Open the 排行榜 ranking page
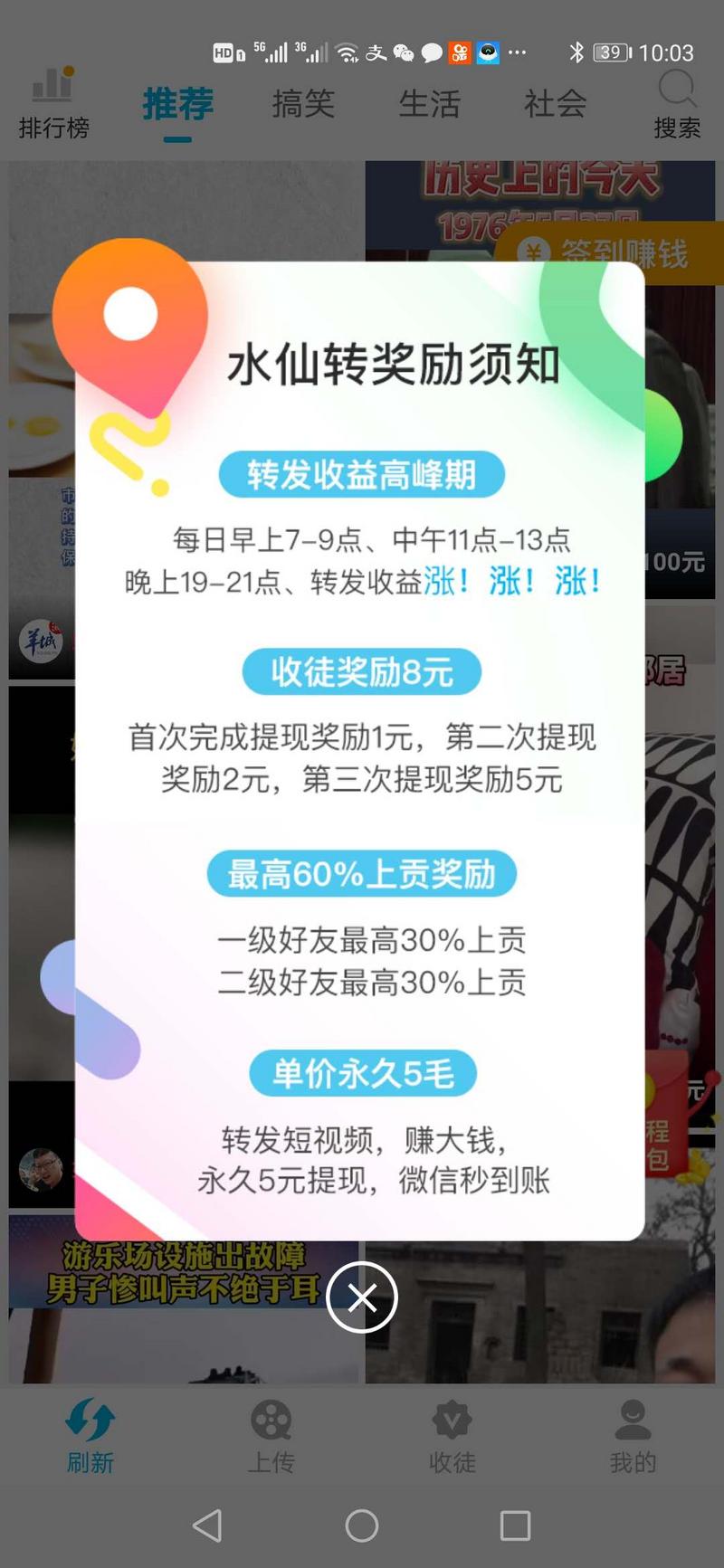 [53, 104]
